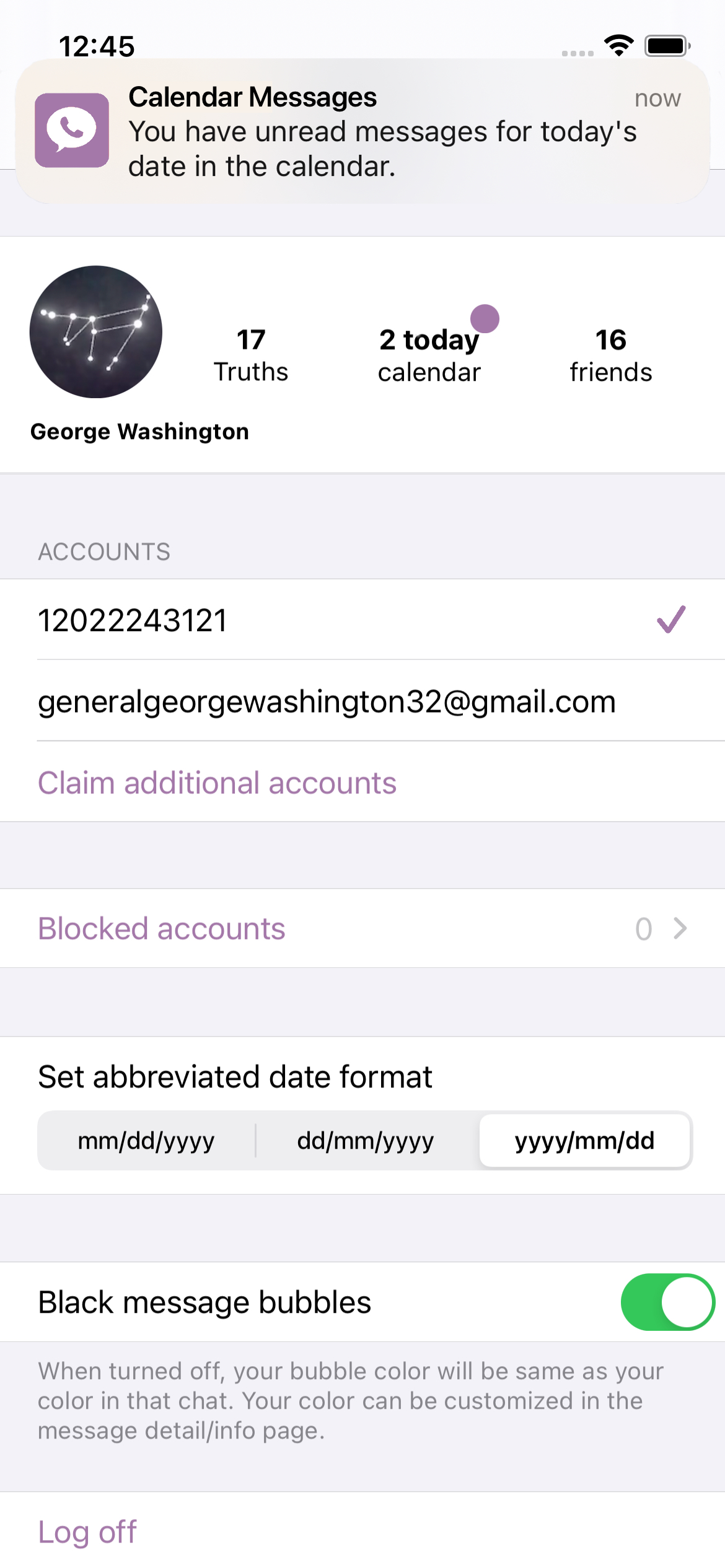
Task: Tap Log off
Action: 87,1532
